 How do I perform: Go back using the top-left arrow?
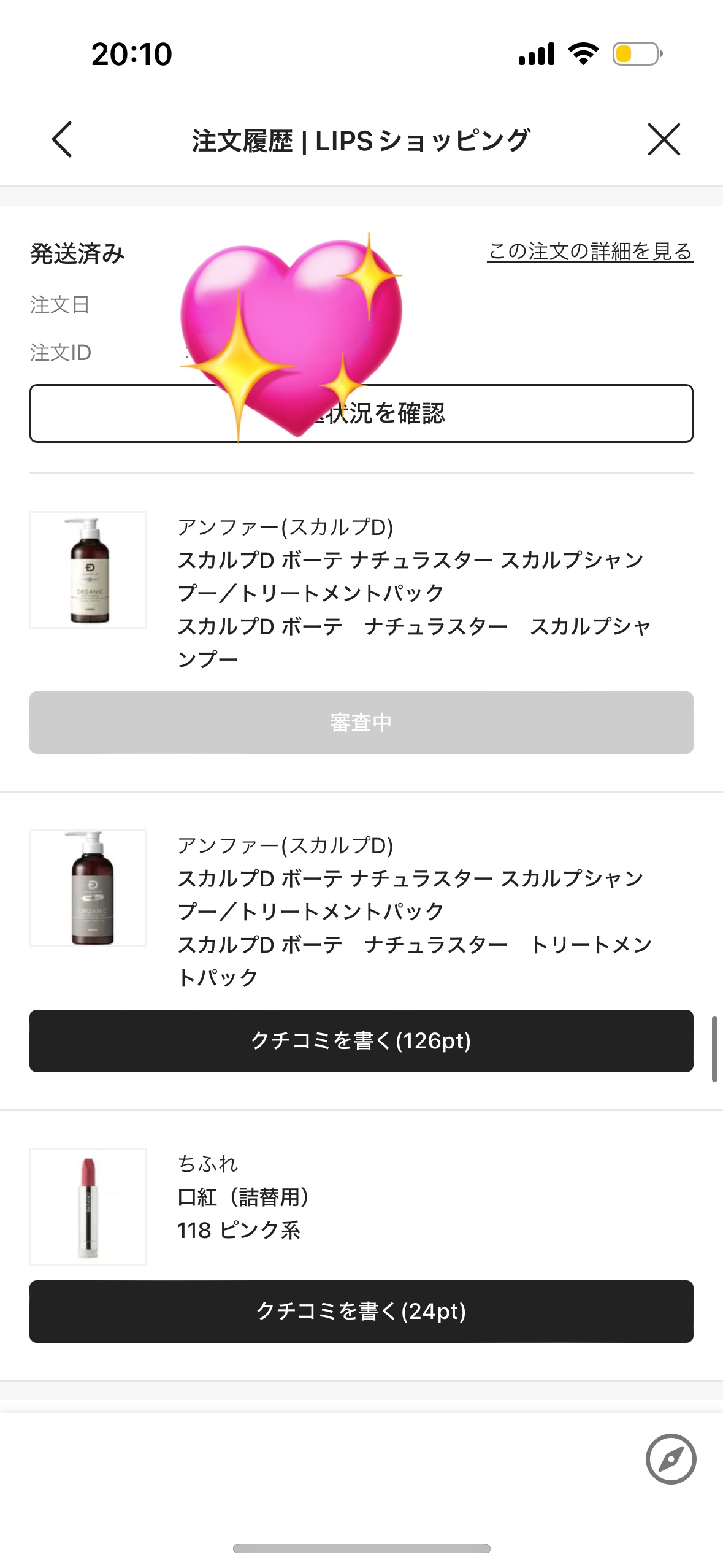[x=62, y=139]
